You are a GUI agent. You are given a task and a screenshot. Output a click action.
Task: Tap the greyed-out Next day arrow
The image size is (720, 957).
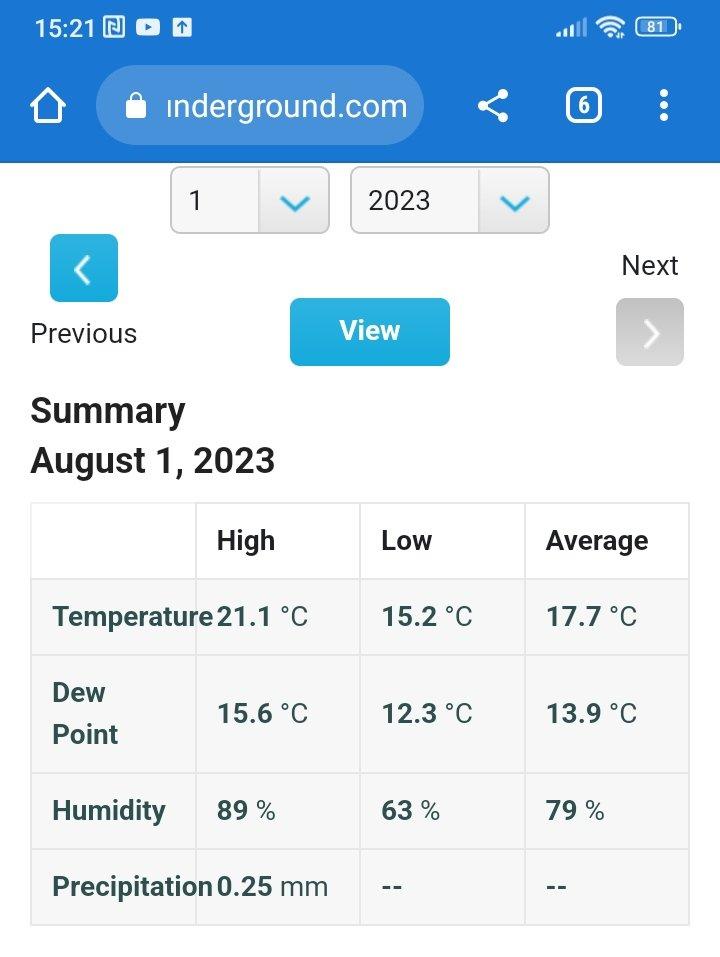point(650,331)
